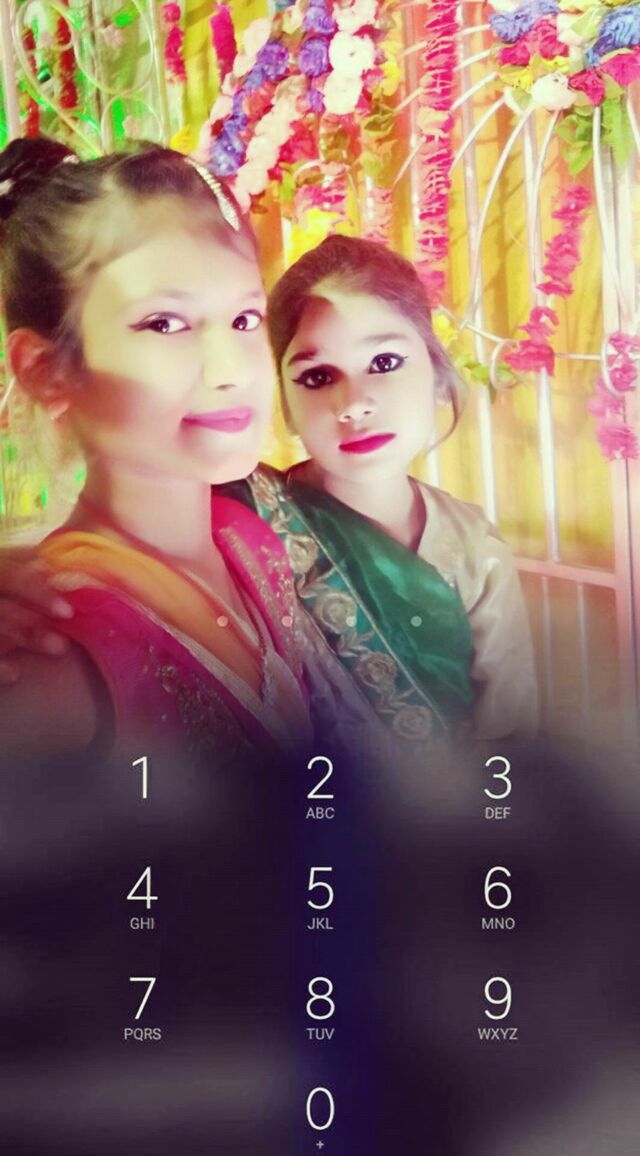Image resolution: width=640 pixels, height=1156 pixels.
Task: Enter digit 6 MNO
Action: click(x=498, y=897)
